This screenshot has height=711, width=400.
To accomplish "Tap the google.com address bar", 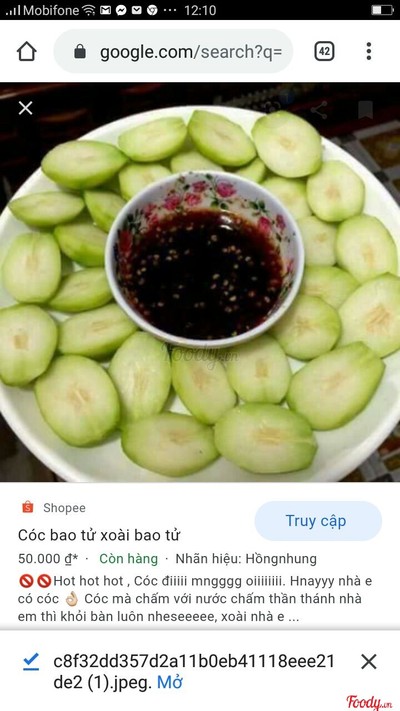I will [173, 52].
